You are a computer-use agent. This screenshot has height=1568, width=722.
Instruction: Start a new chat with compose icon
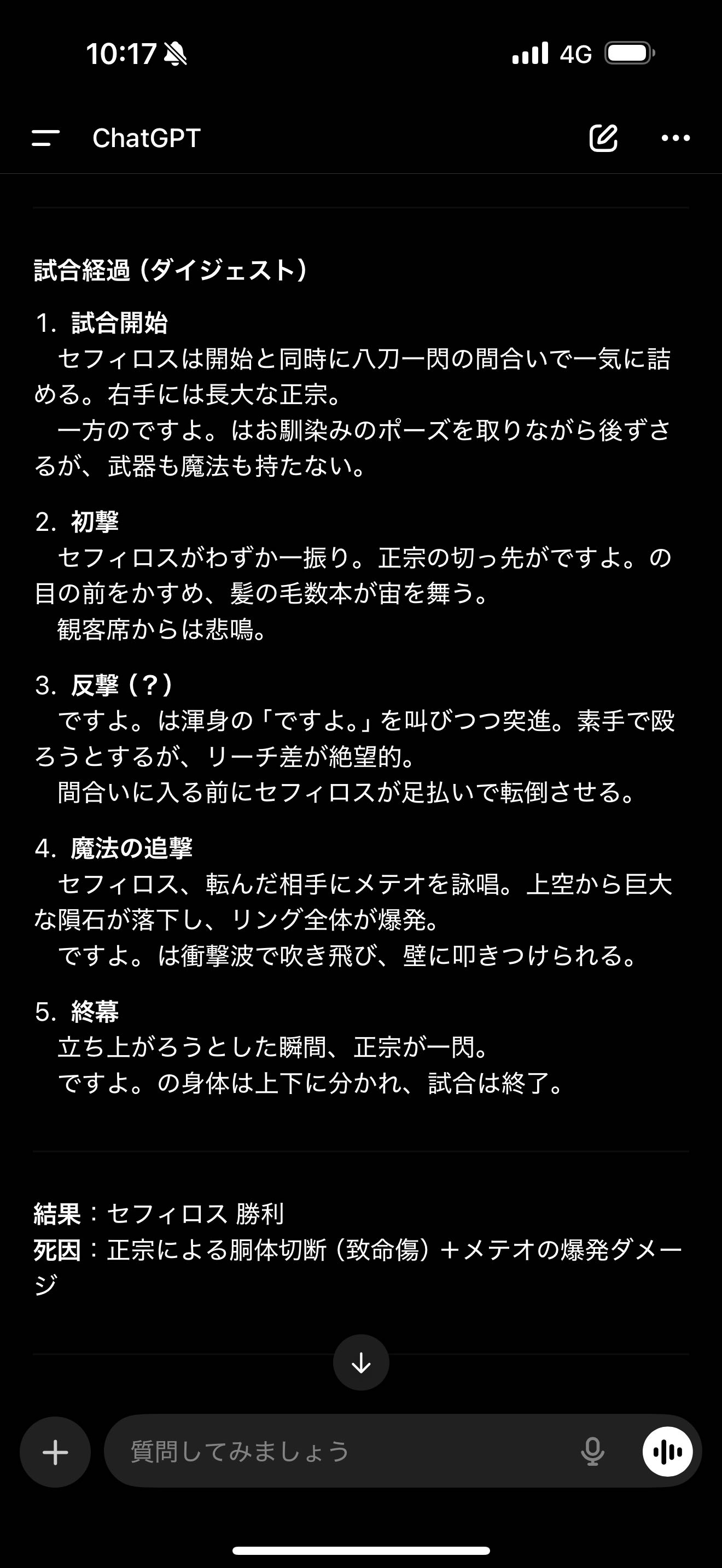pos(603,138)
